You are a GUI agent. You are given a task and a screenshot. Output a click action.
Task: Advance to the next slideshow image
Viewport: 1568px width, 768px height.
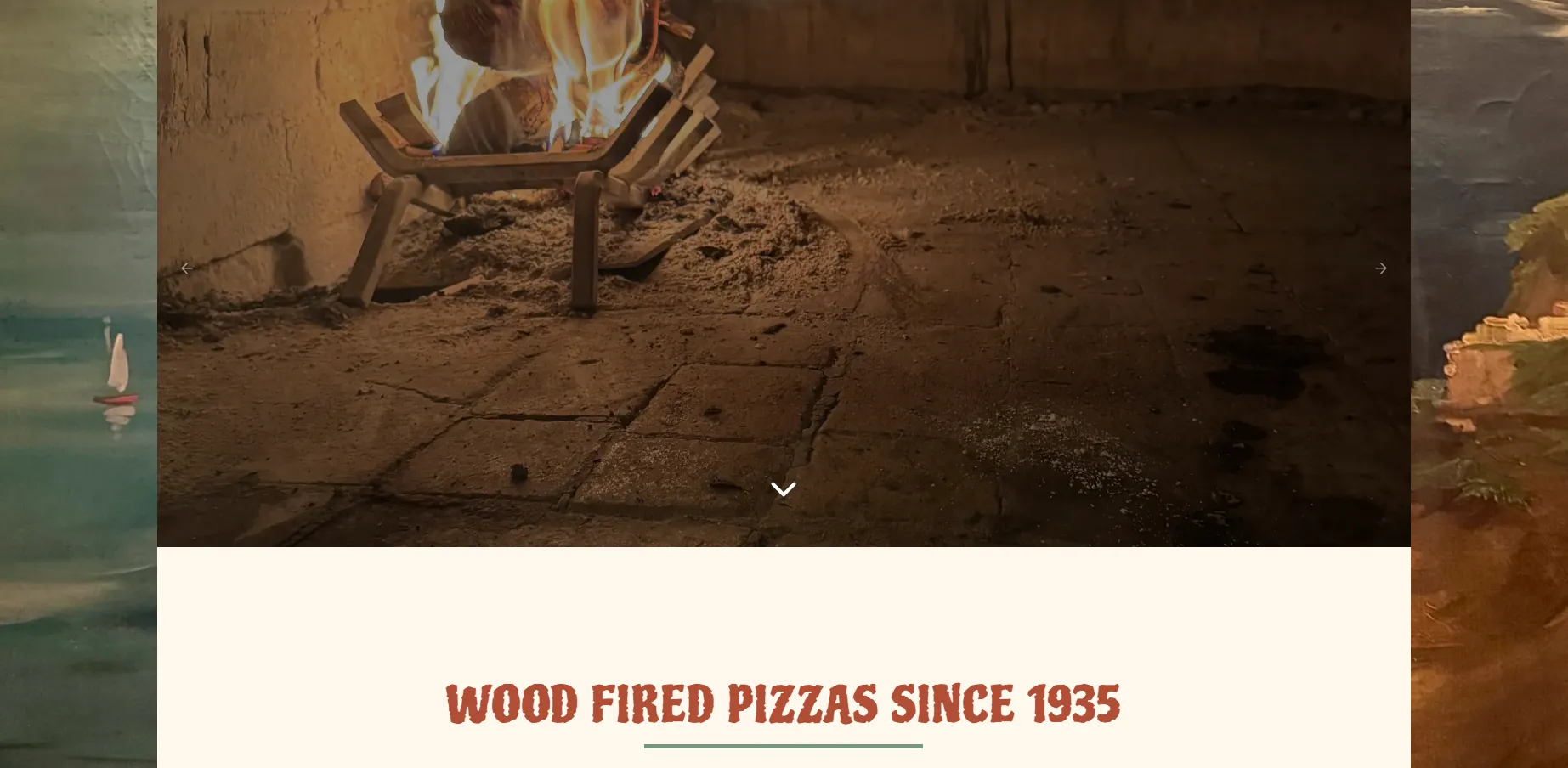click(x=1381, y=268)
